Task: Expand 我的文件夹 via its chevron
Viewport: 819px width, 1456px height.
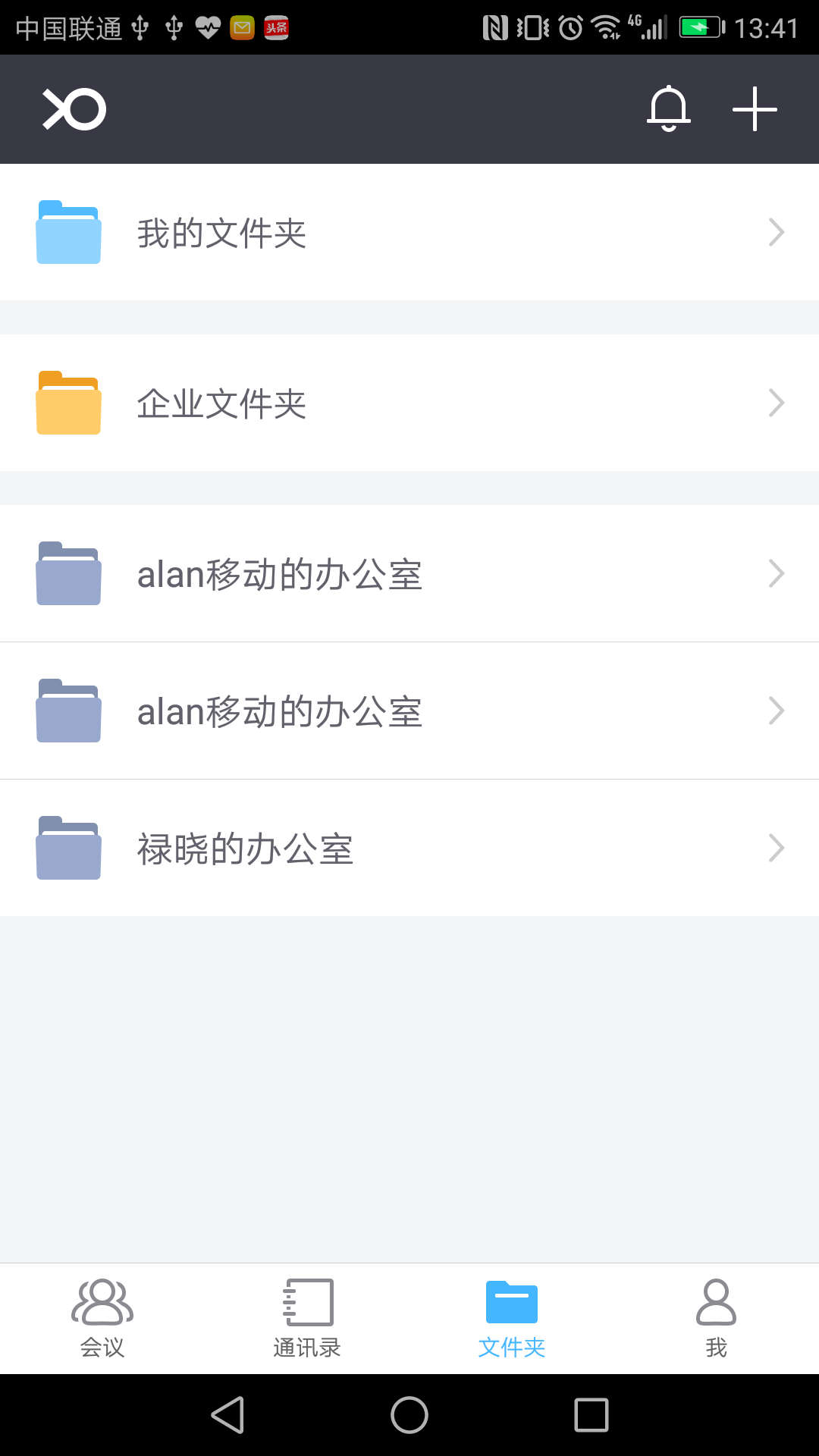Action: coord(775,232)
